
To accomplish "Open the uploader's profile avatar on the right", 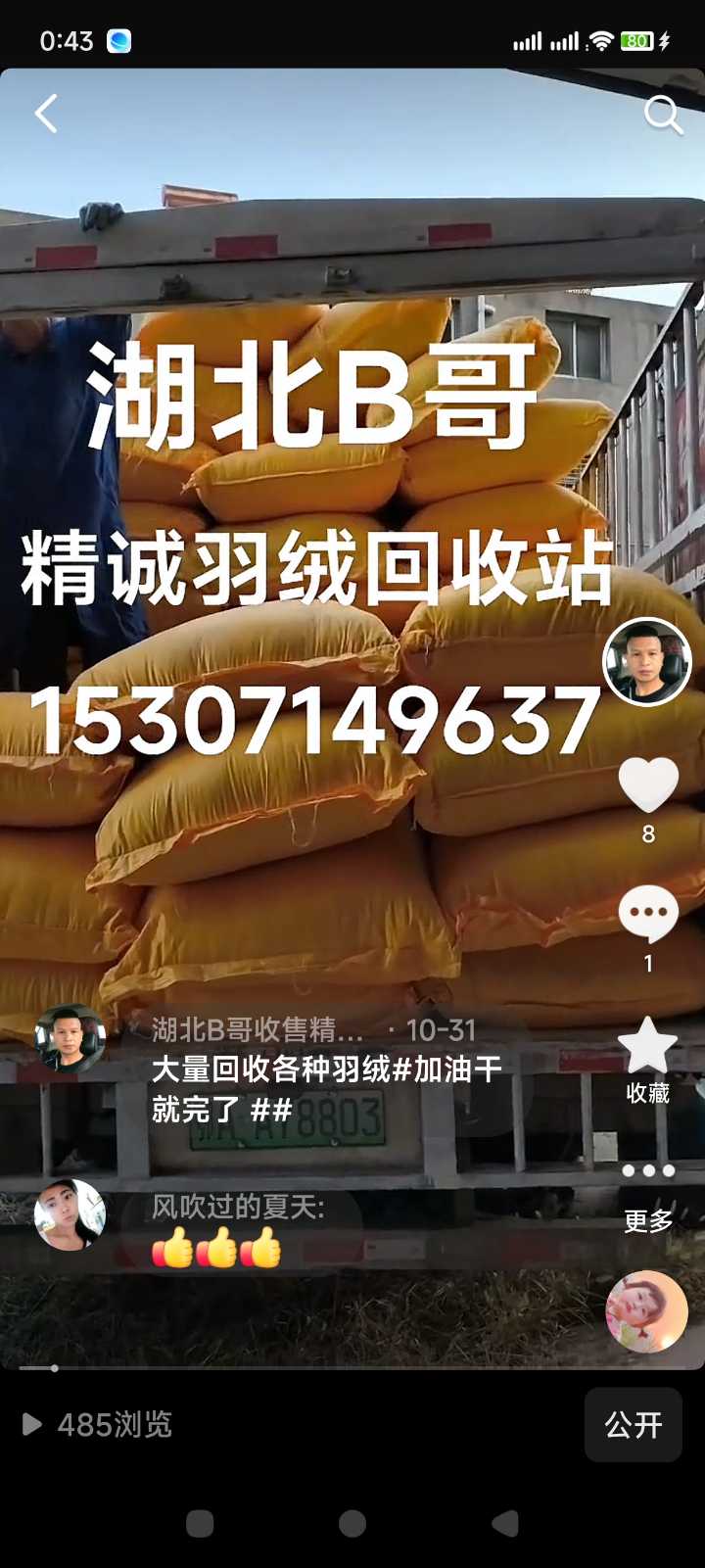I will tap(646, 661).
